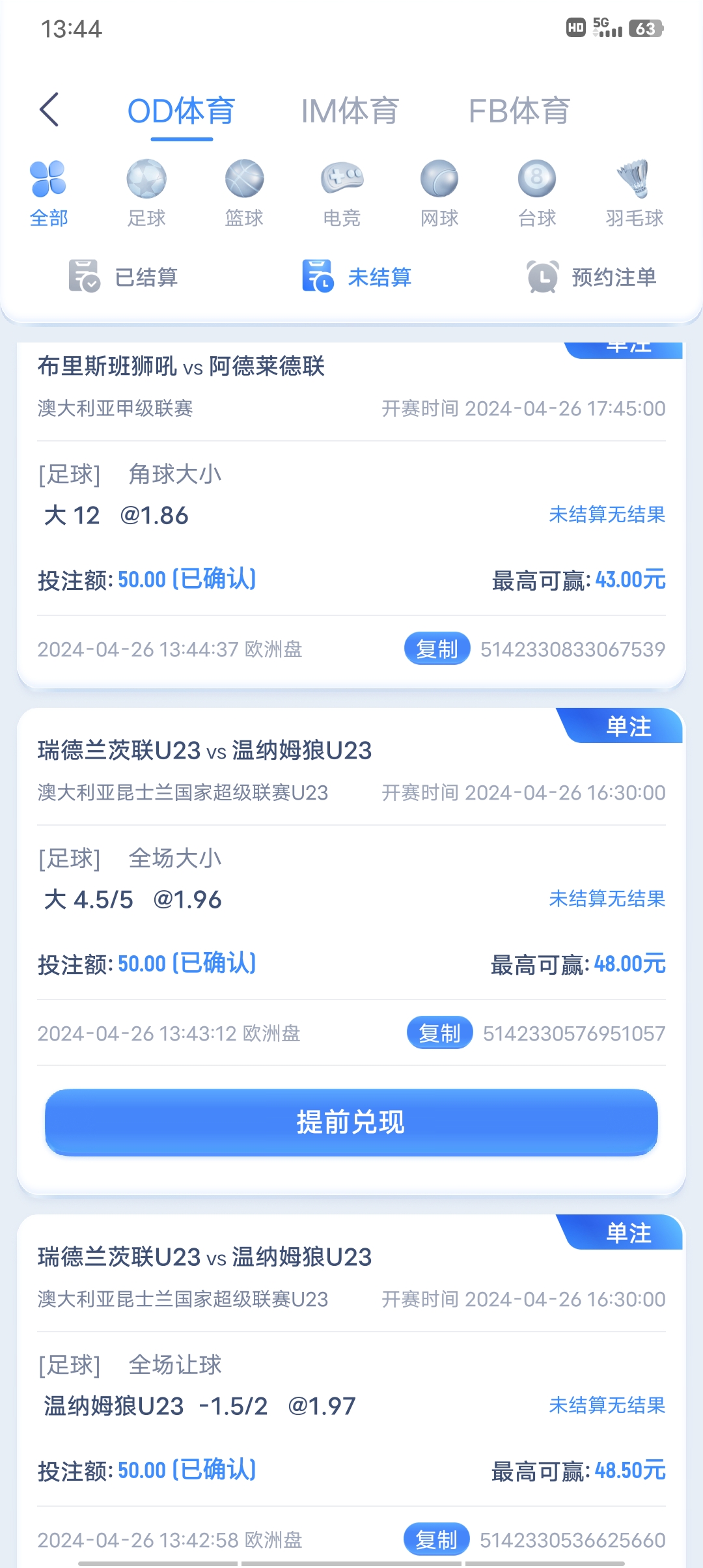Open the 已结算 settled bets list

tap(124, 277)
